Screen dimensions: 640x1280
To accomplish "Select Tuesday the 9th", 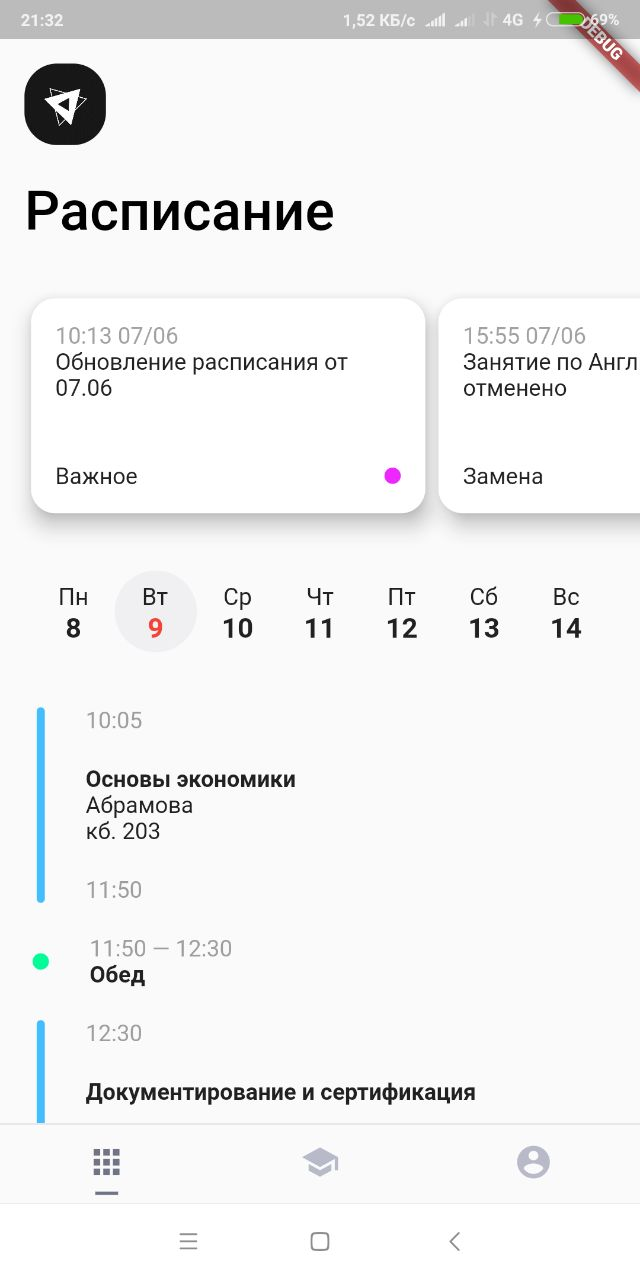I will click(x=155, y=612).
